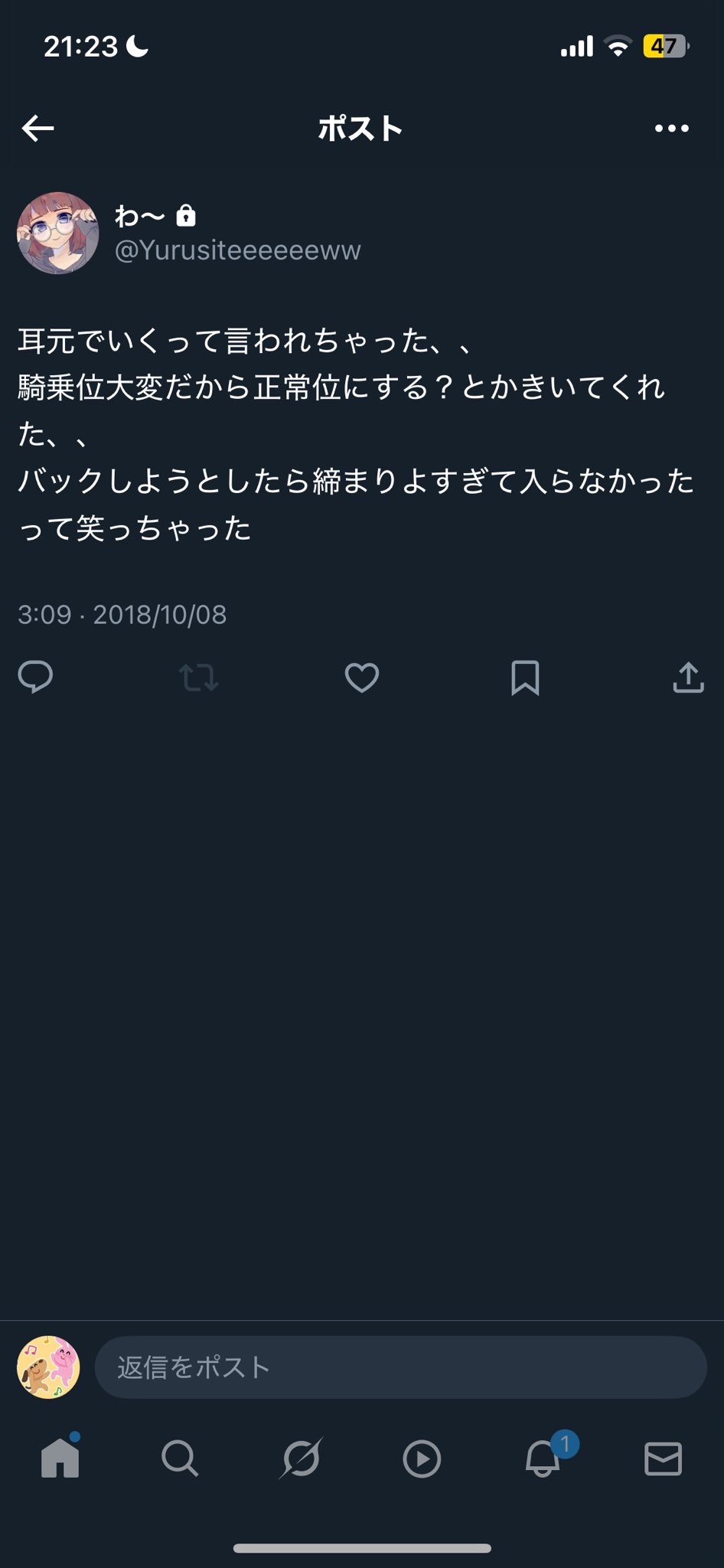Image resolution: width=724 pixels, height=1568 pixels.
Task: Open the notifications bell tab
Action: (543, 1459)
